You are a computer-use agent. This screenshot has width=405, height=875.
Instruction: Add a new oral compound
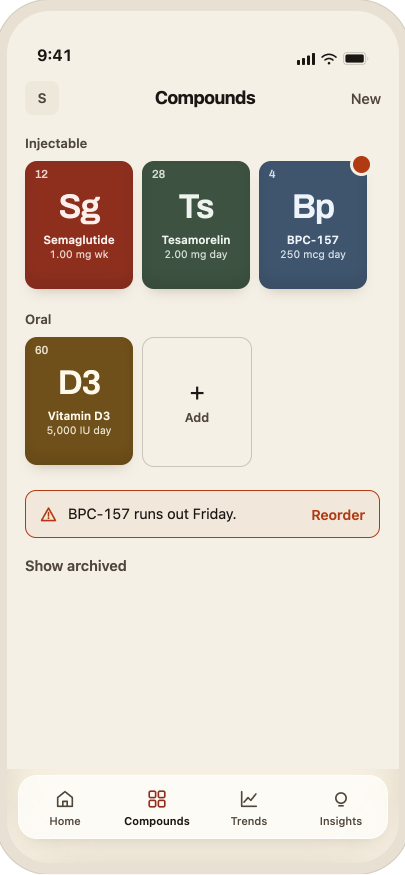(197, 402)
